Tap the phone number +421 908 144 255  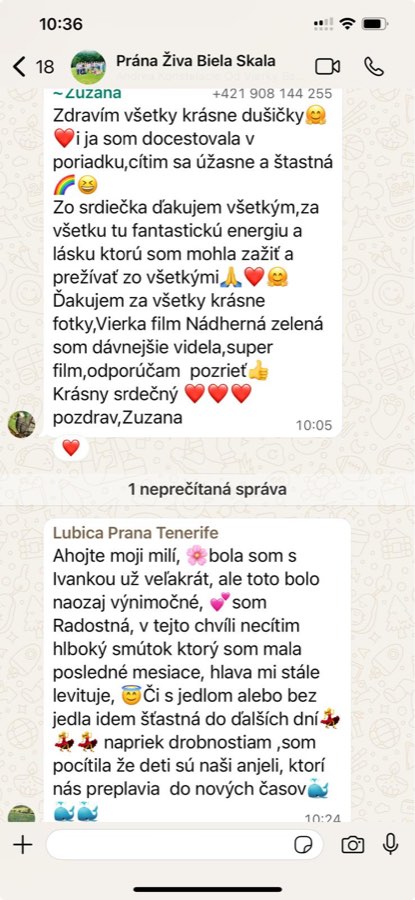[272, 94]
